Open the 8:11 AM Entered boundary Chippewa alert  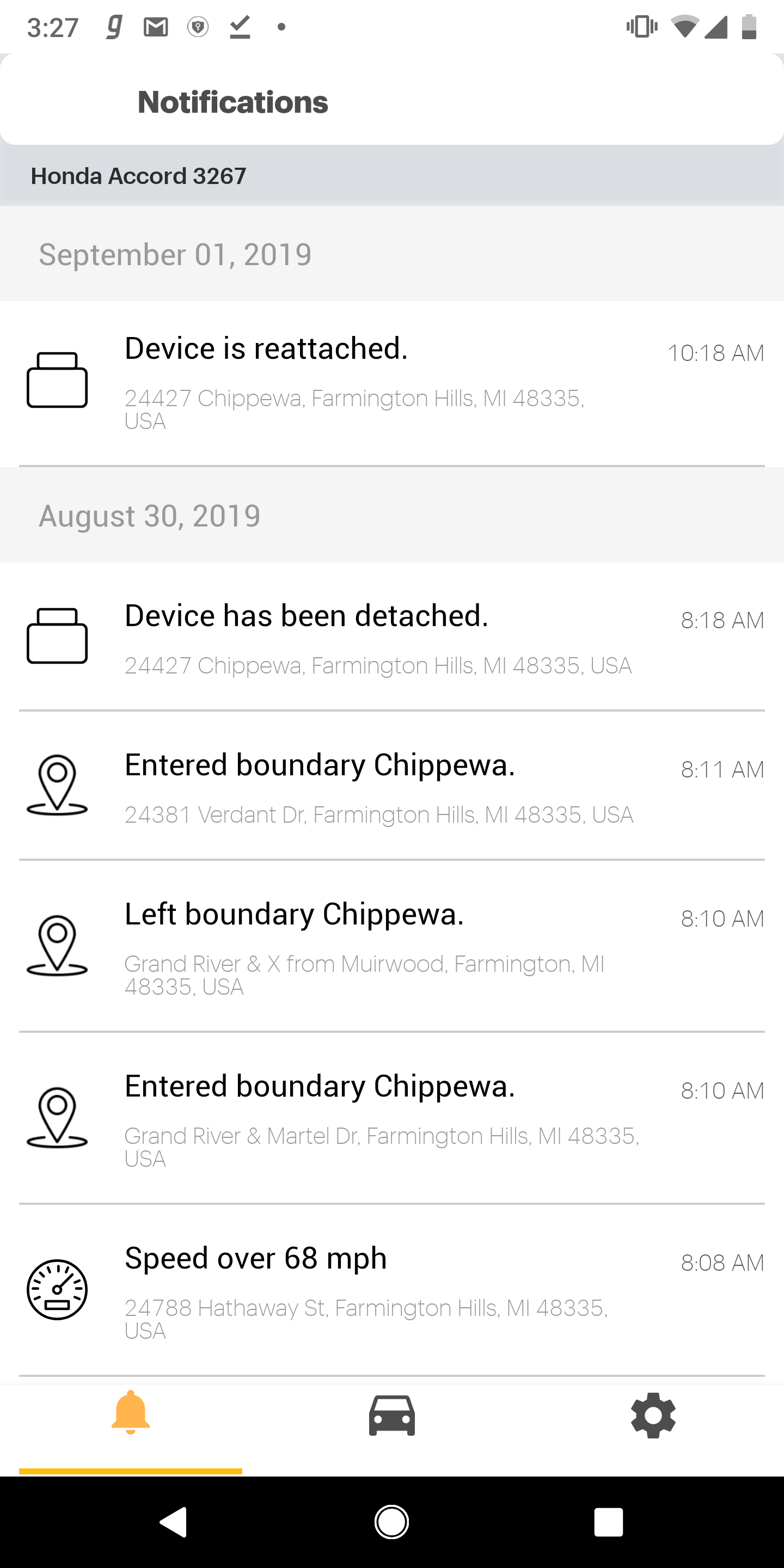(392, 785)
